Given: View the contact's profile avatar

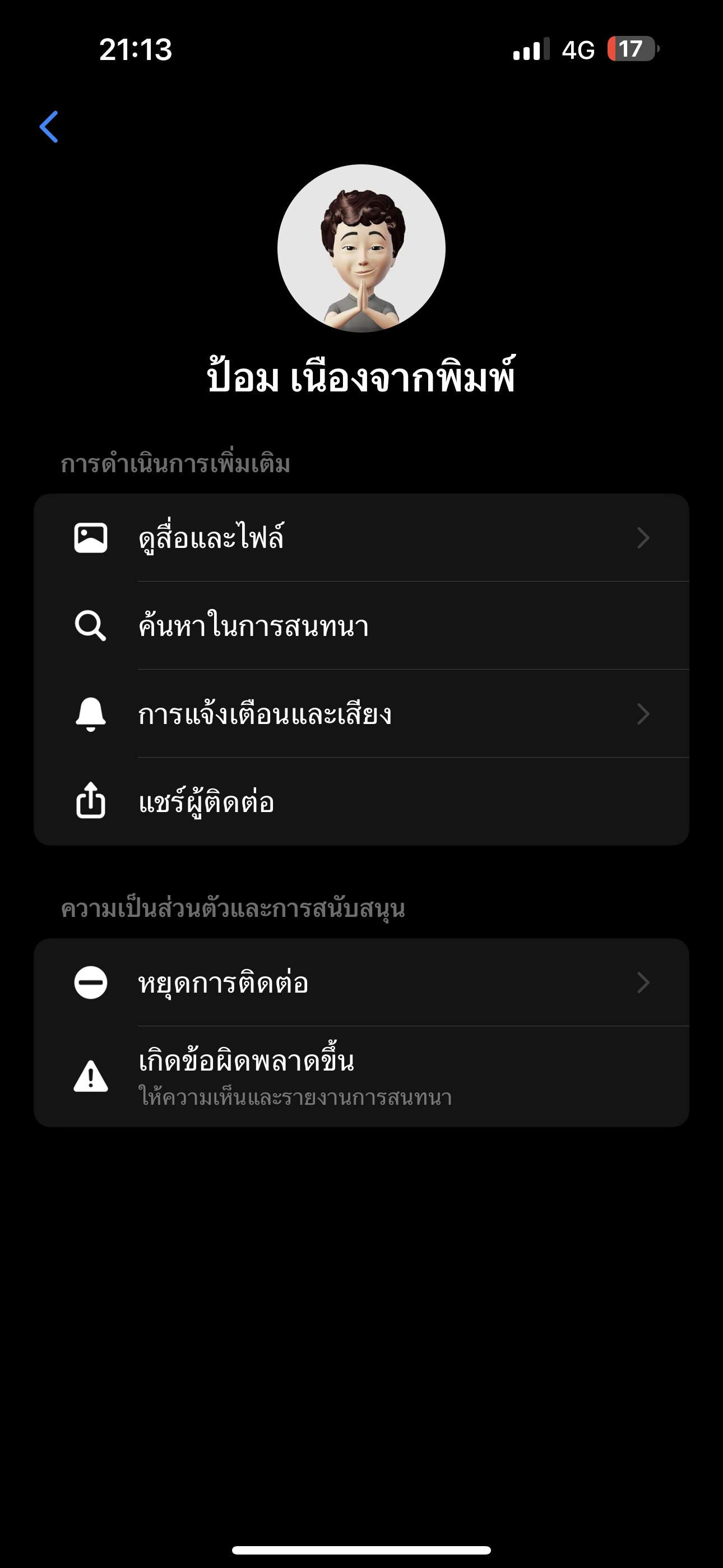Looking at the screenshot, I should [x=361, y=248].
